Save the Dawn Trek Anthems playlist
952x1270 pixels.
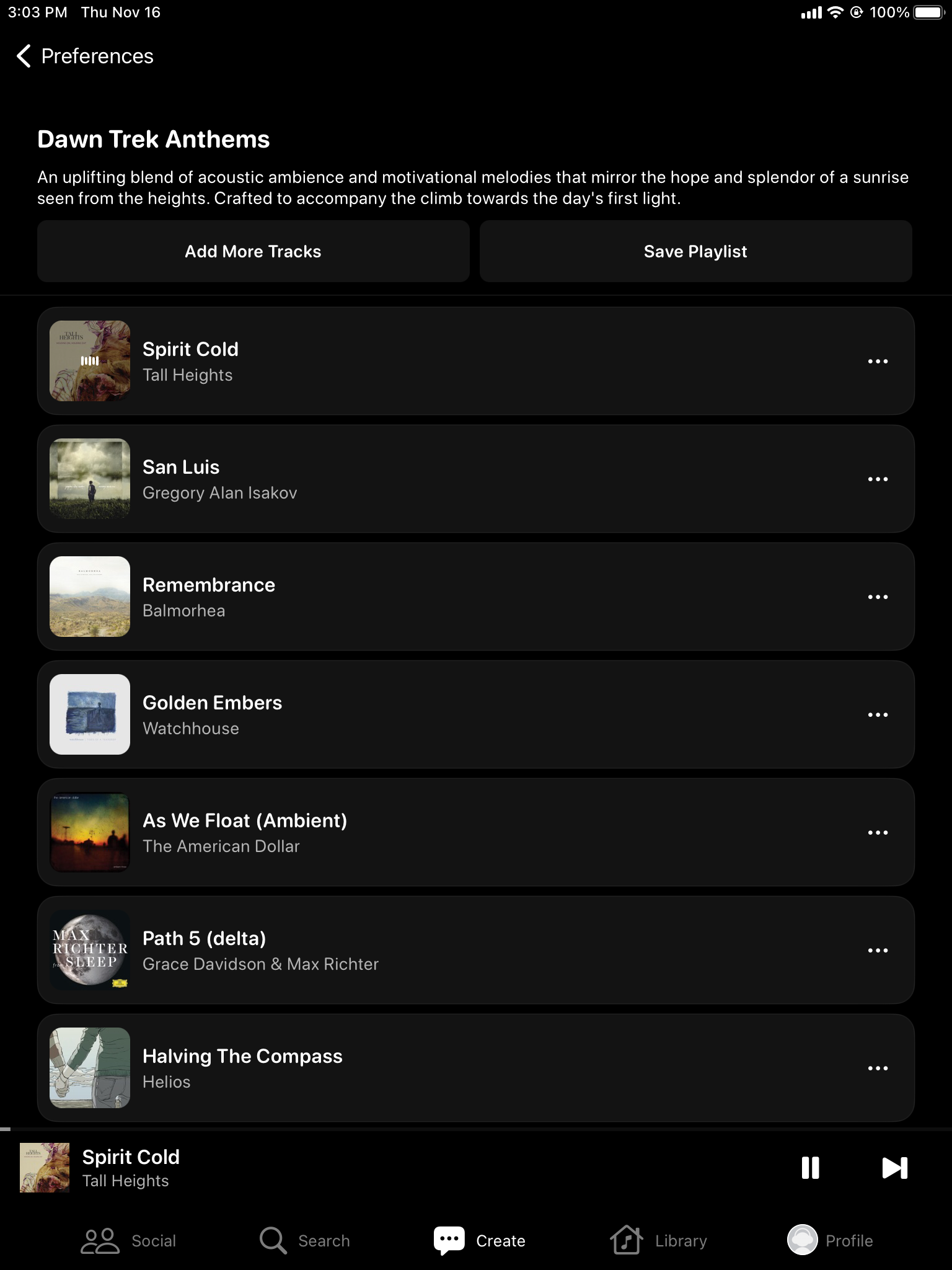coord(695,251)
